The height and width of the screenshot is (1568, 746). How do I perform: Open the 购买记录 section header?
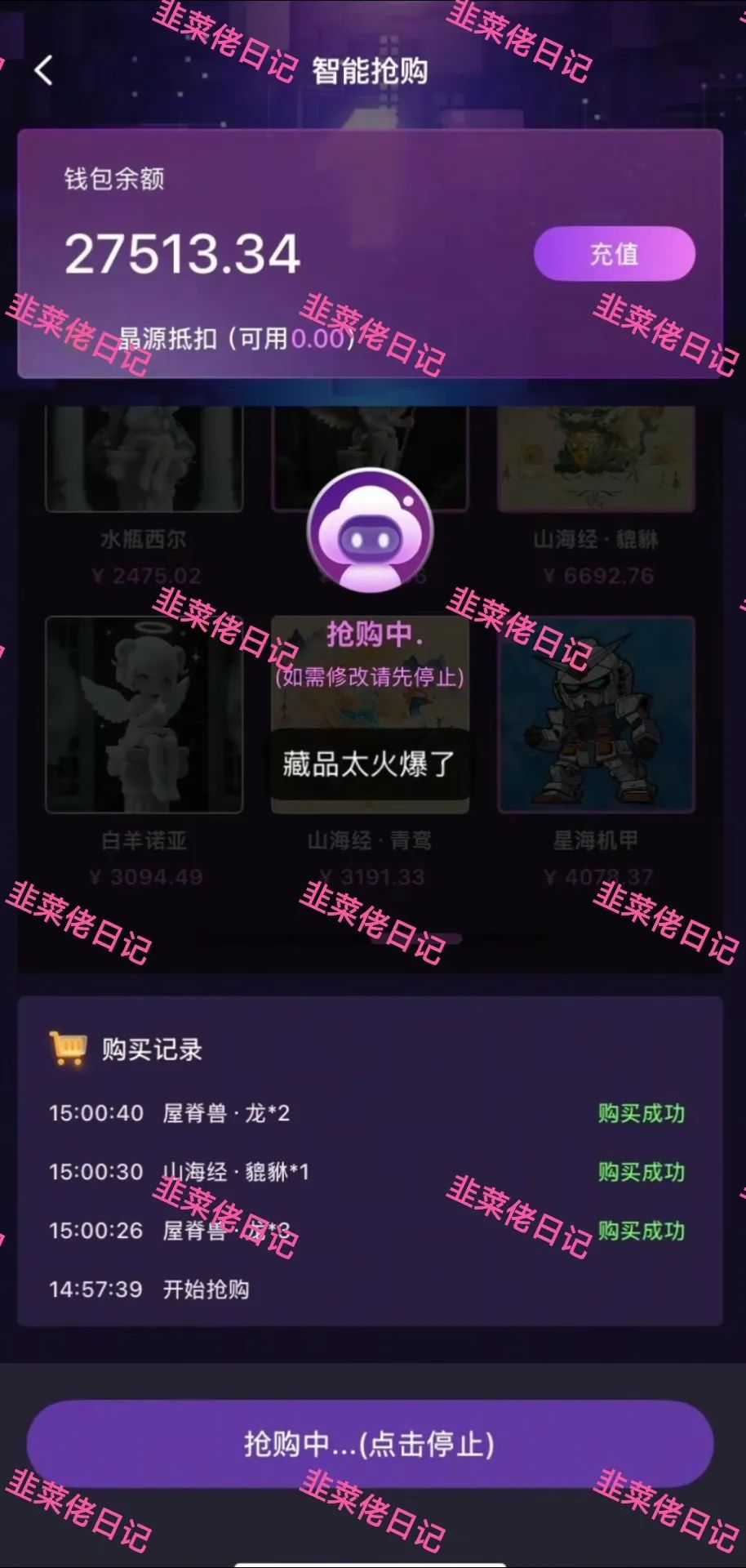(x=155, y=1048)
